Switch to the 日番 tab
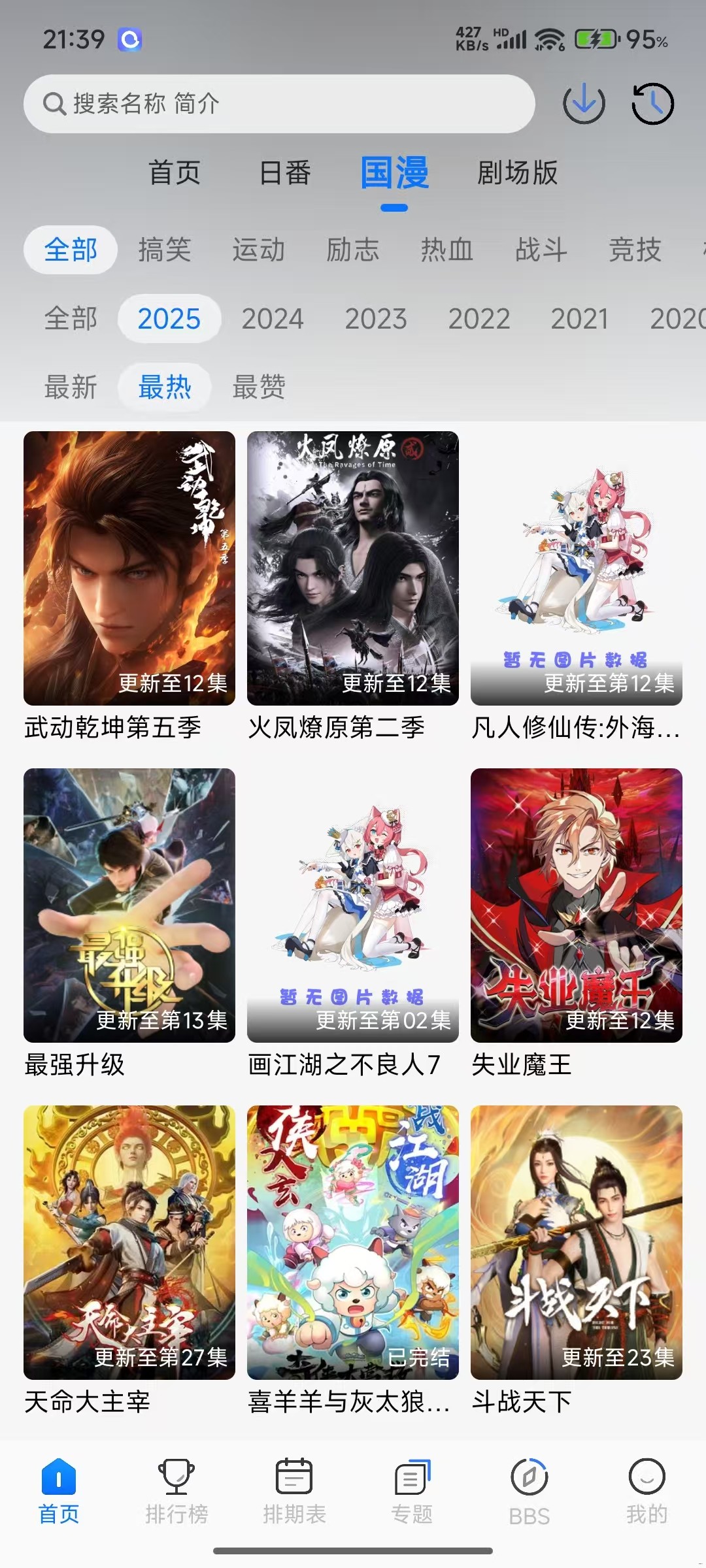Image resolution: width=706 pixels, height=1568 pixels. click(284, 173)
